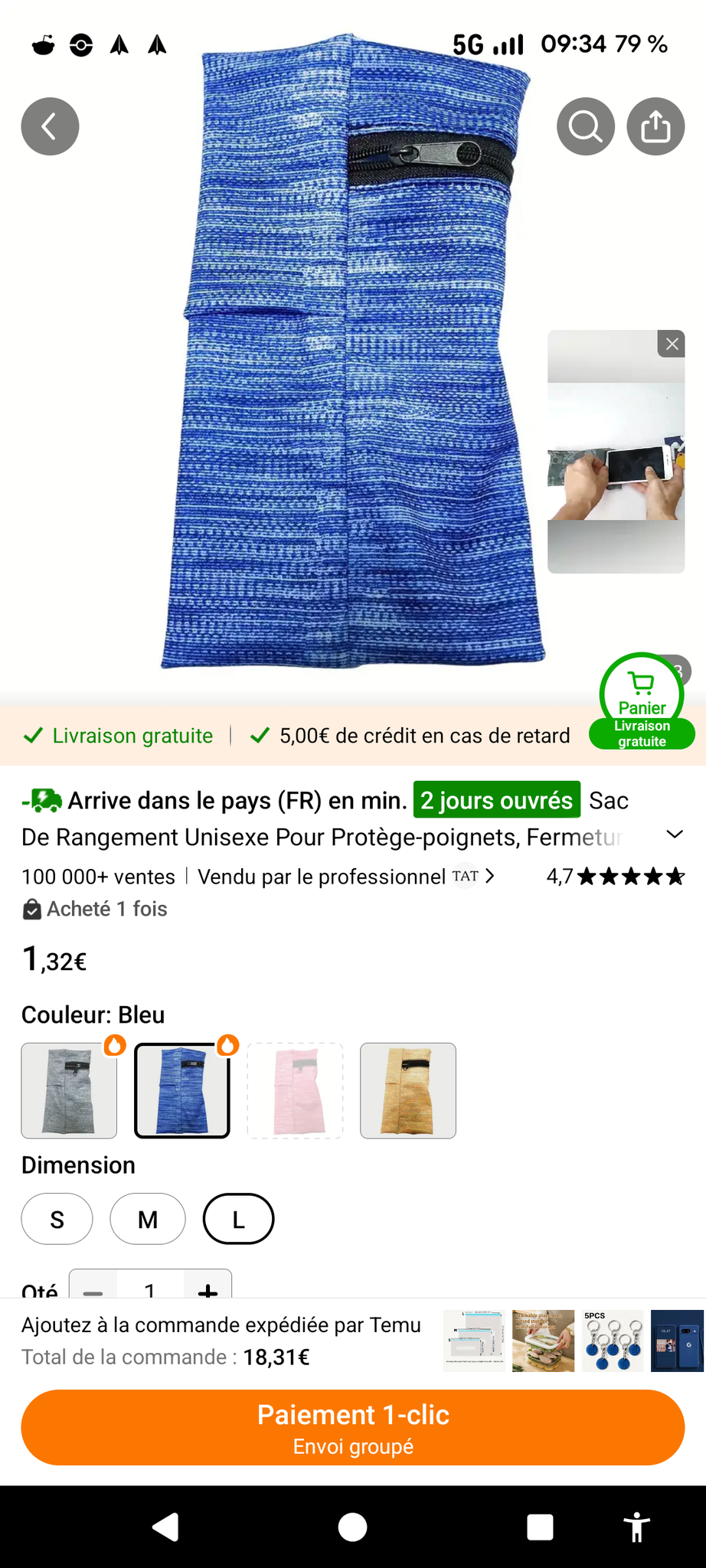706x1568 pixels.
Task: Tap Paiement 1-clic to checkout
Action: point(352,1427)
